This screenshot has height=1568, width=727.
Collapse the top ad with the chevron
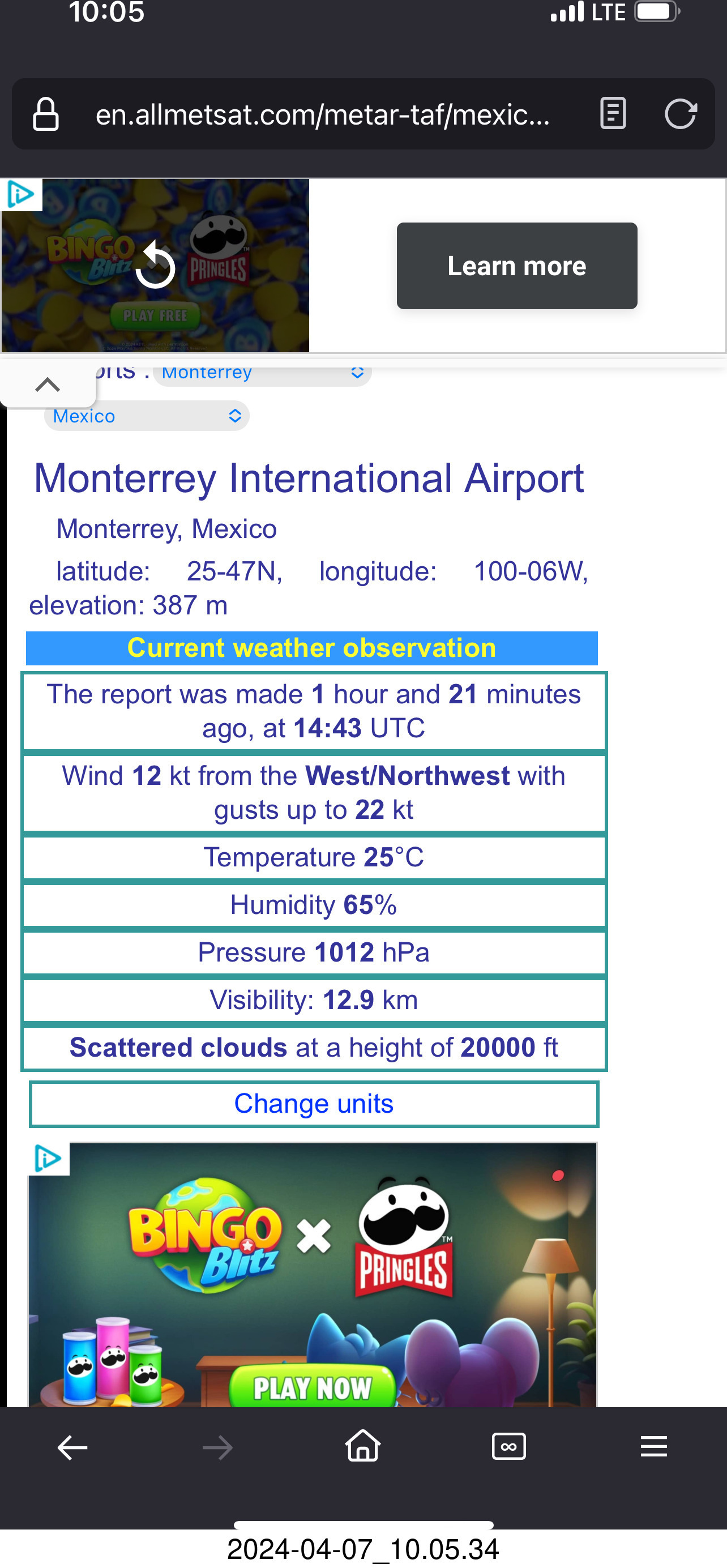coord(48,384)
